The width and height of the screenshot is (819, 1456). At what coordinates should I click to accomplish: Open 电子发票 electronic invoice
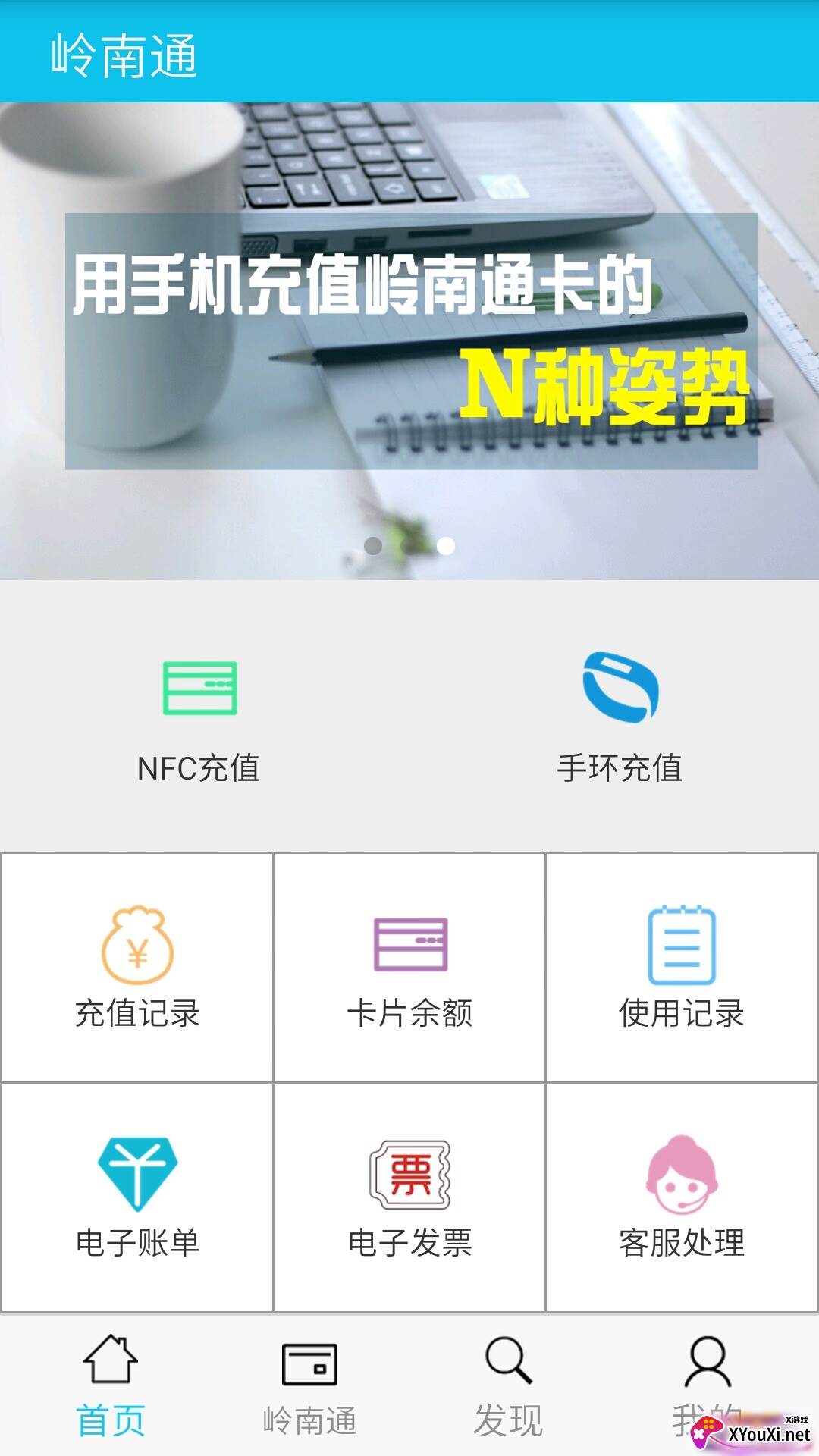[x=409, y=1197]
